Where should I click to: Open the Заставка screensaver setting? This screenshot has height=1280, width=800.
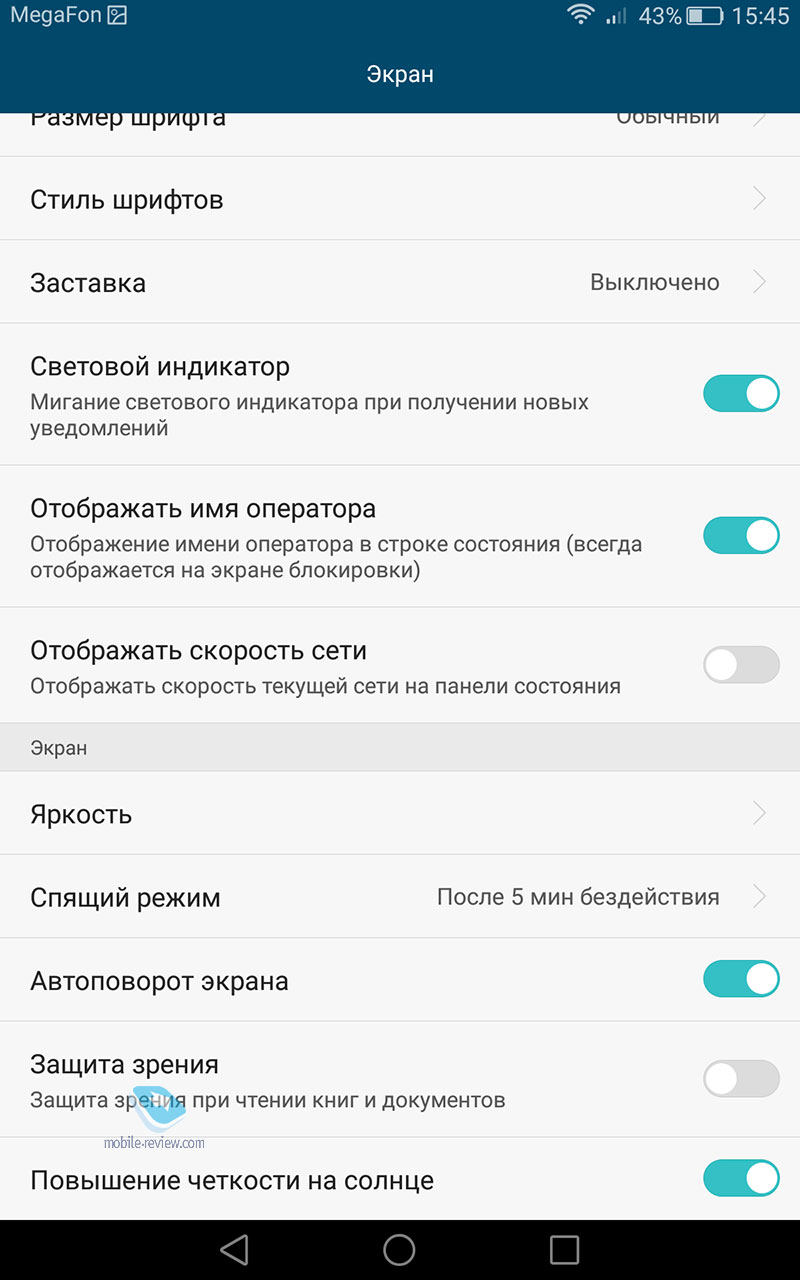point(400,282)
